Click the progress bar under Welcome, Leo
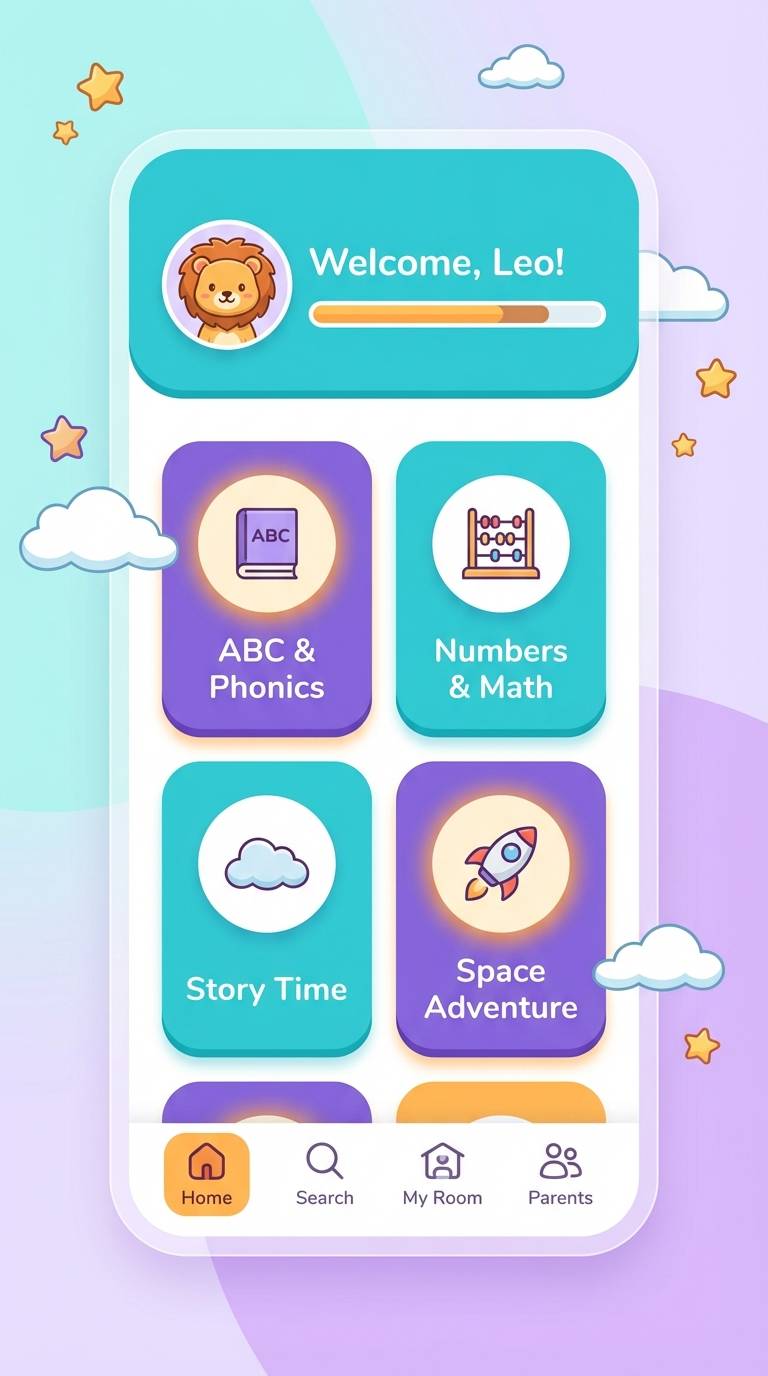 pyautogui.click(x=456, y=313)
